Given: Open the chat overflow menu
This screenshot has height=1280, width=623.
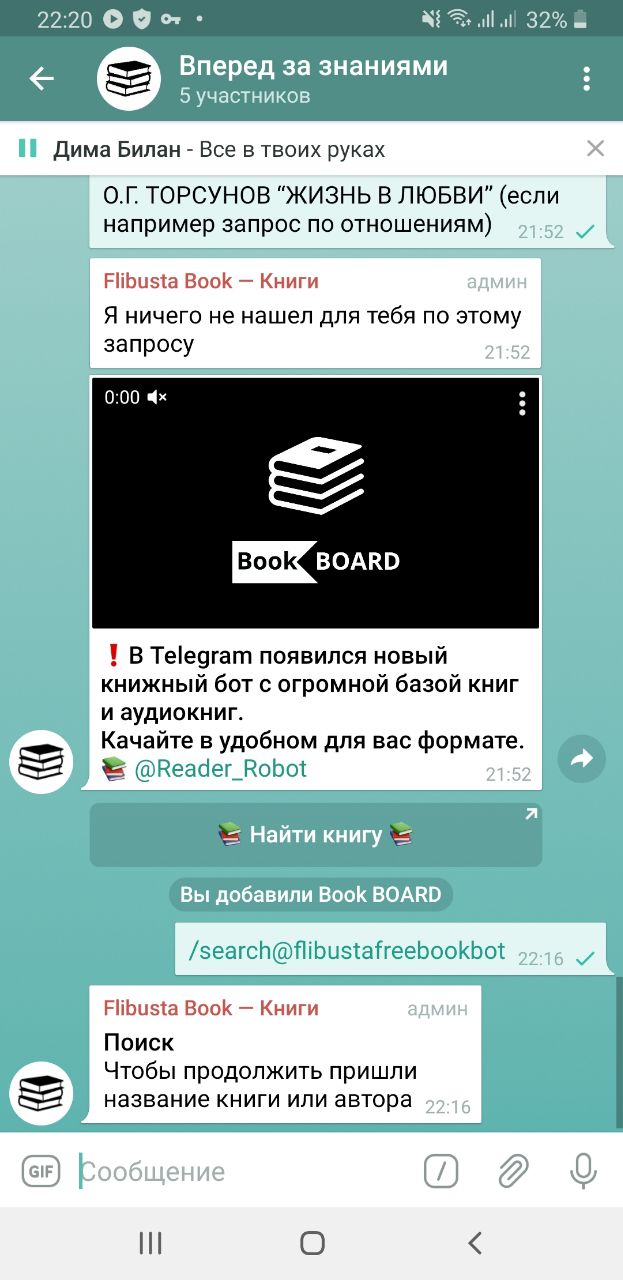Looking at the screenshot, I should pyautogui.click(x=587, y=79).
